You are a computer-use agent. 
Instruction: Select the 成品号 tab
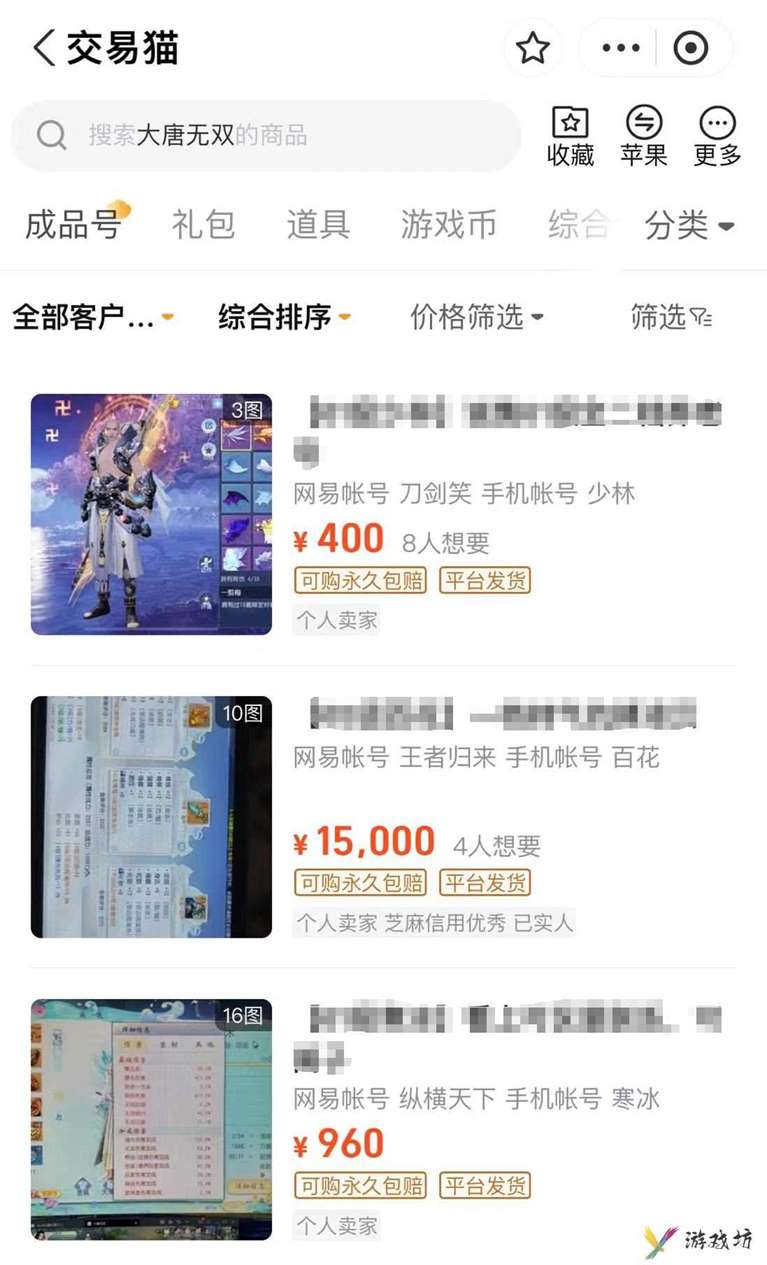(72, 225)
